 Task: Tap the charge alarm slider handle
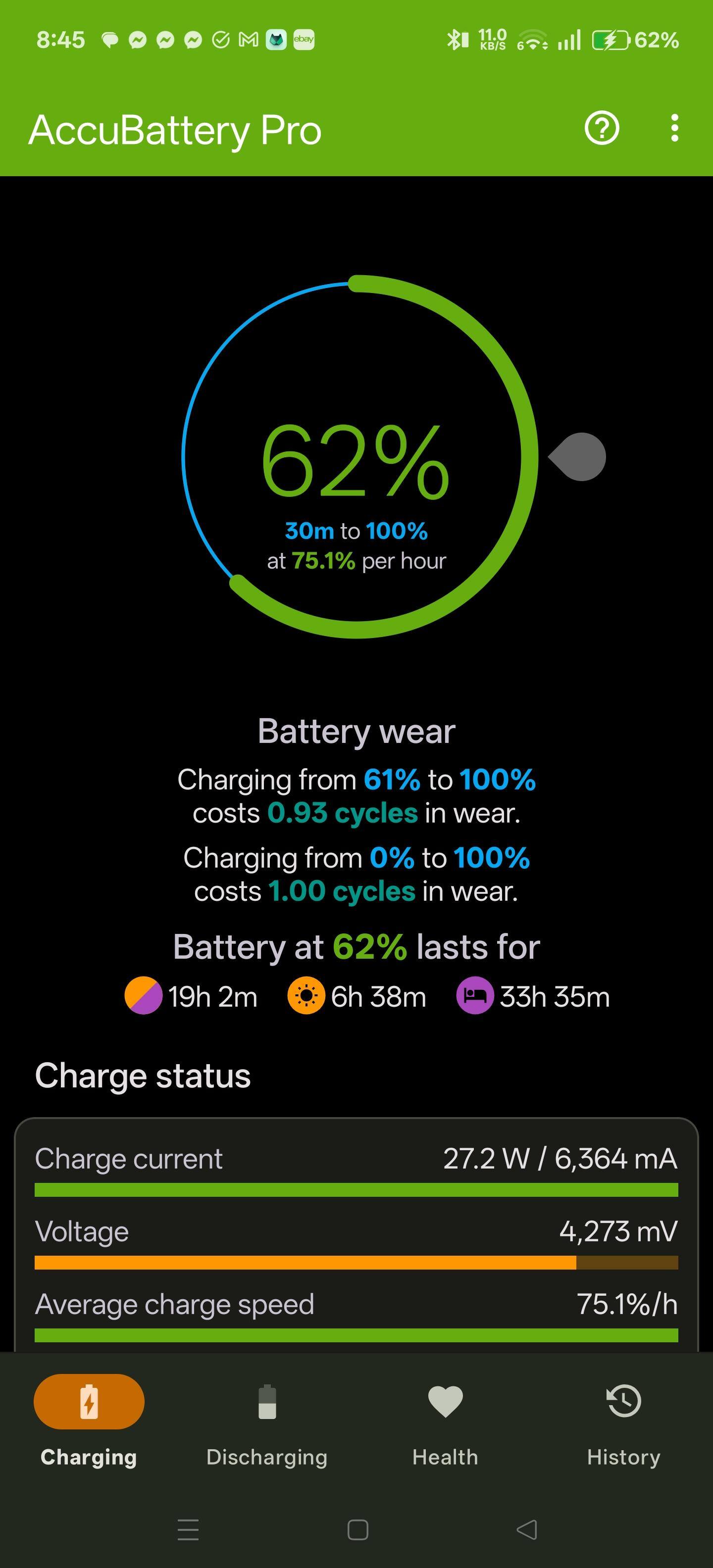580,456
